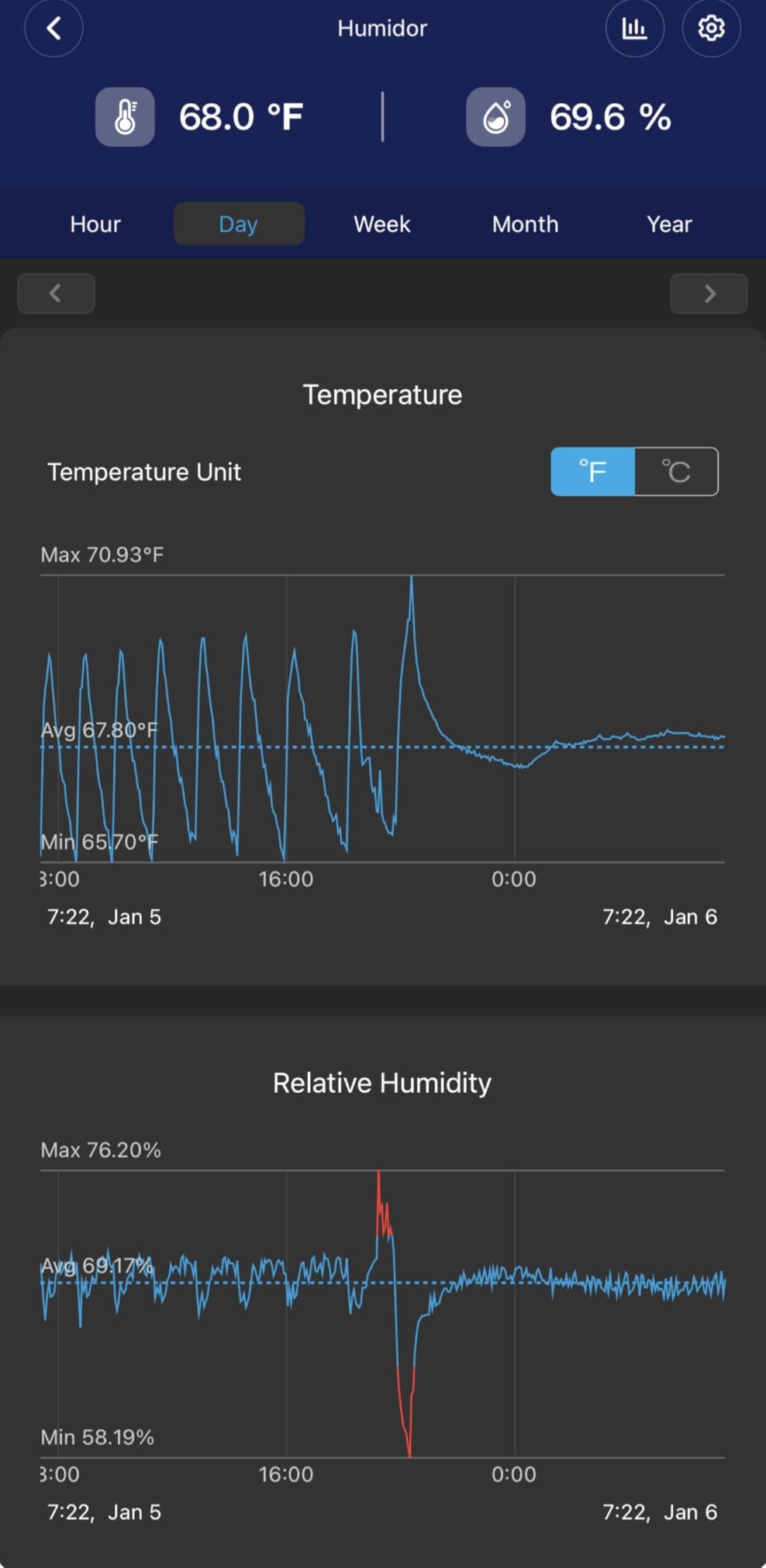Select Fahrenheit as temperature unit
The image size is (766, 1568).
coord(593,471)
